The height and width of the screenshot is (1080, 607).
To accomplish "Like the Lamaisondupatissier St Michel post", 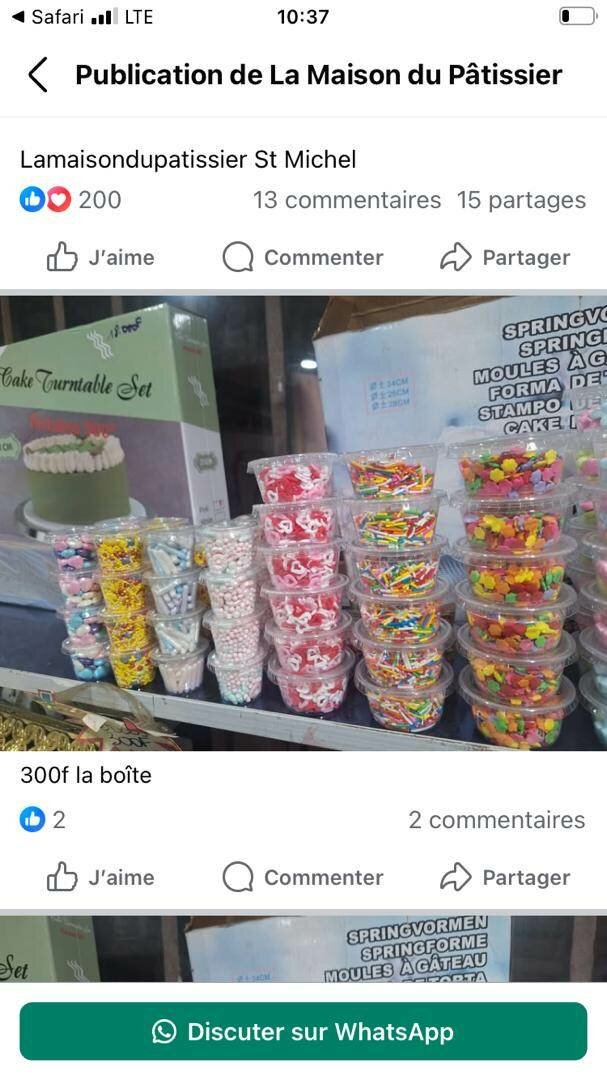I will pos(101,258).
